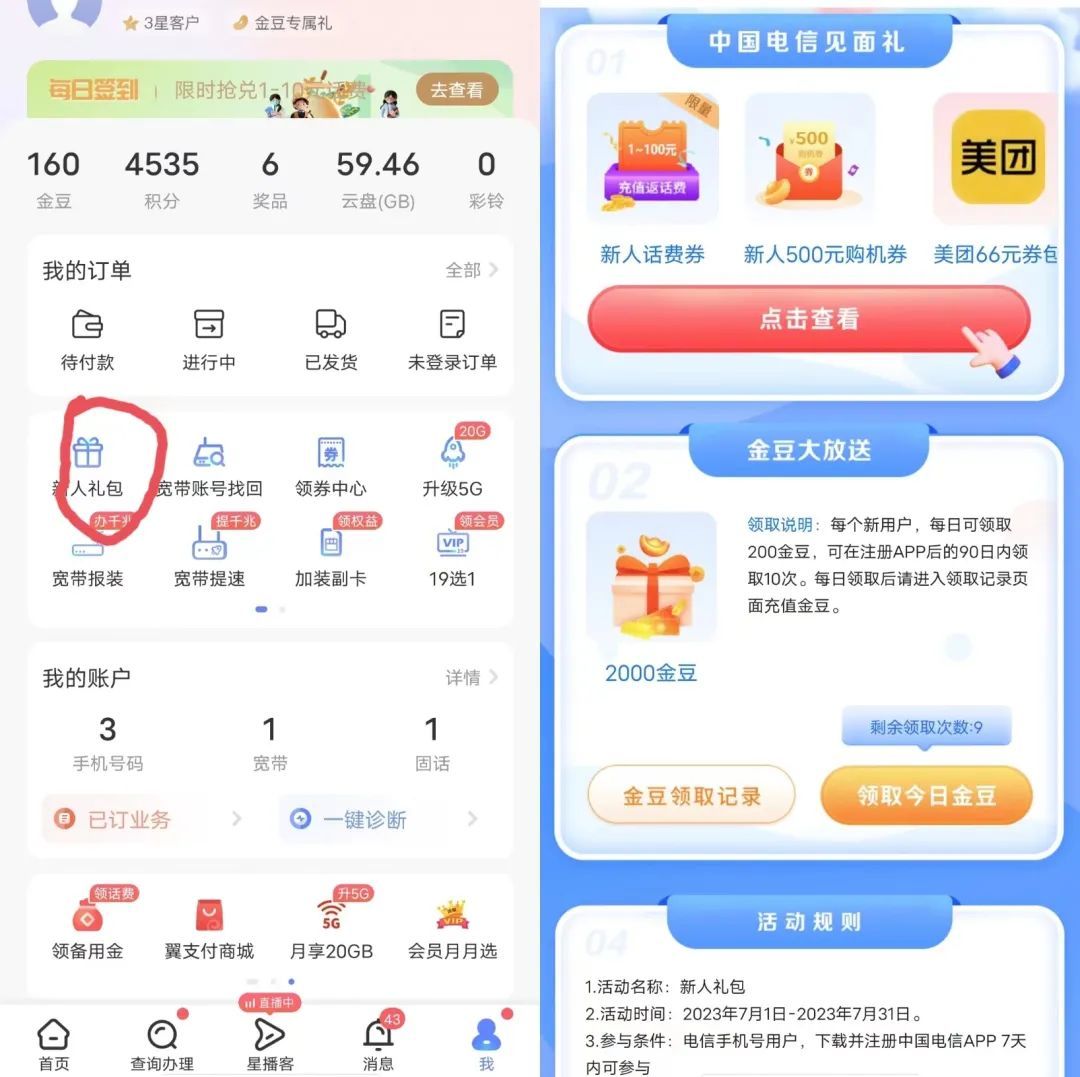Open the 美团66元券包 tile
The width and height of the screenshot is (1080, 1077).
click(995, 180)
